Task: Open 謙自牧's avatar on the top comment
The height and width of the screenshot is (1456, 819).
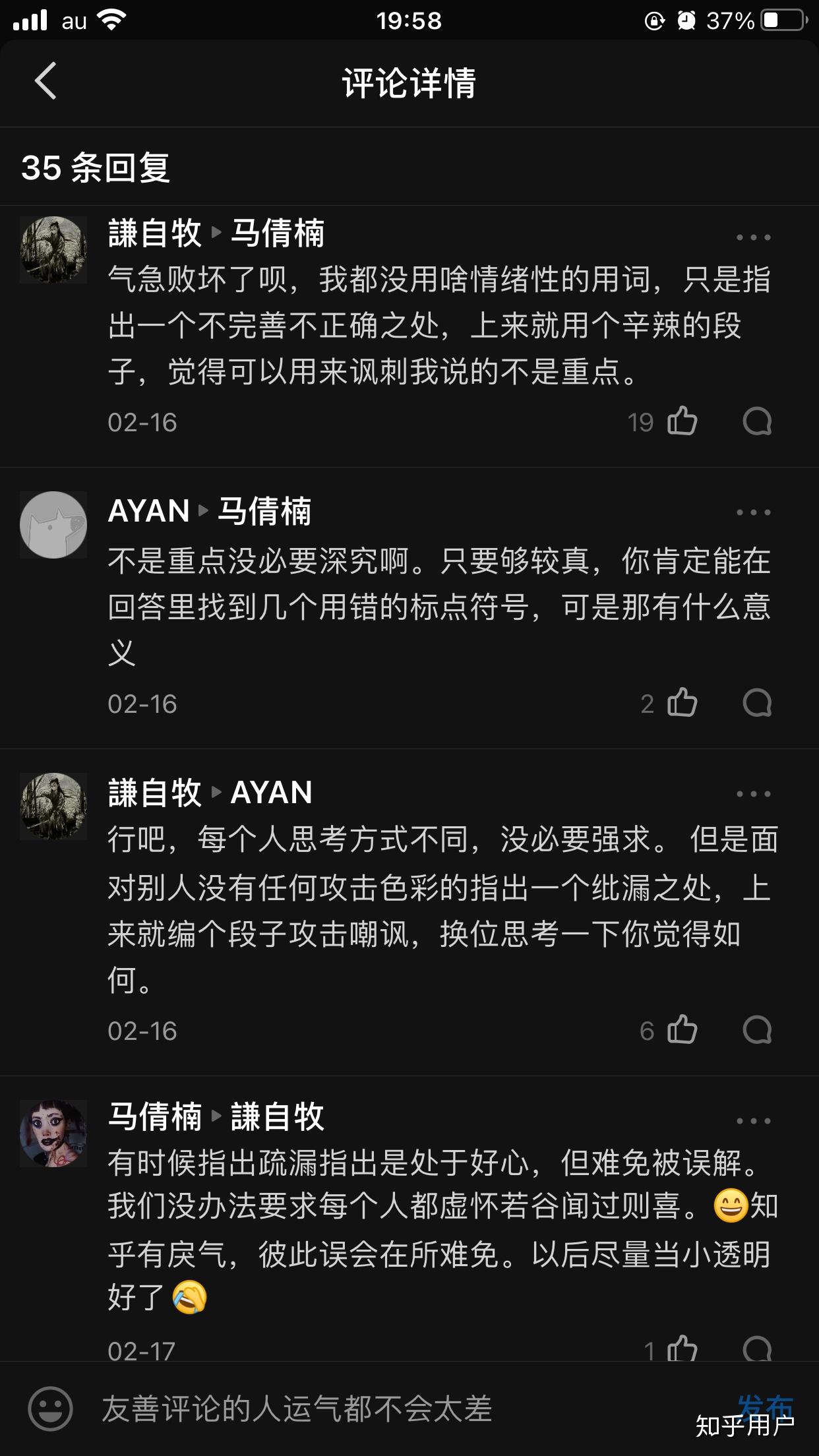Action: point(53,250)
